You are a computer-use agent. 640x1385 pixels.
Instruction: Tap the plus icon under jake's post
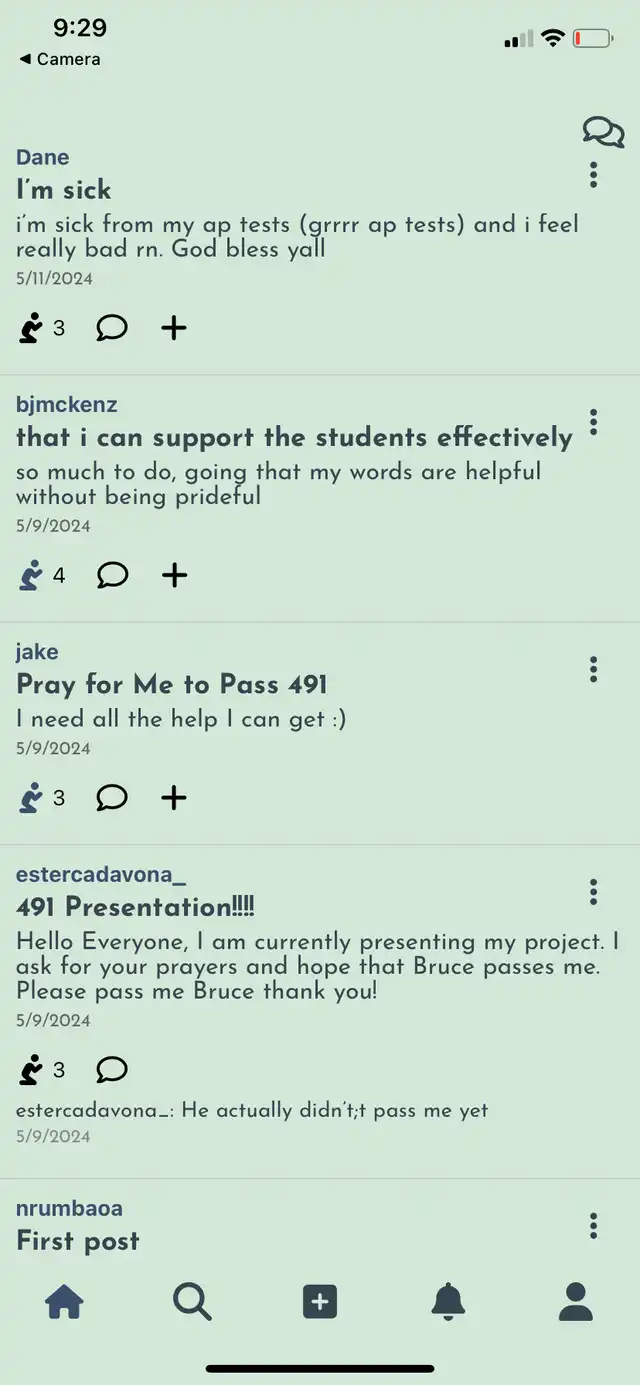pos(174,797)
